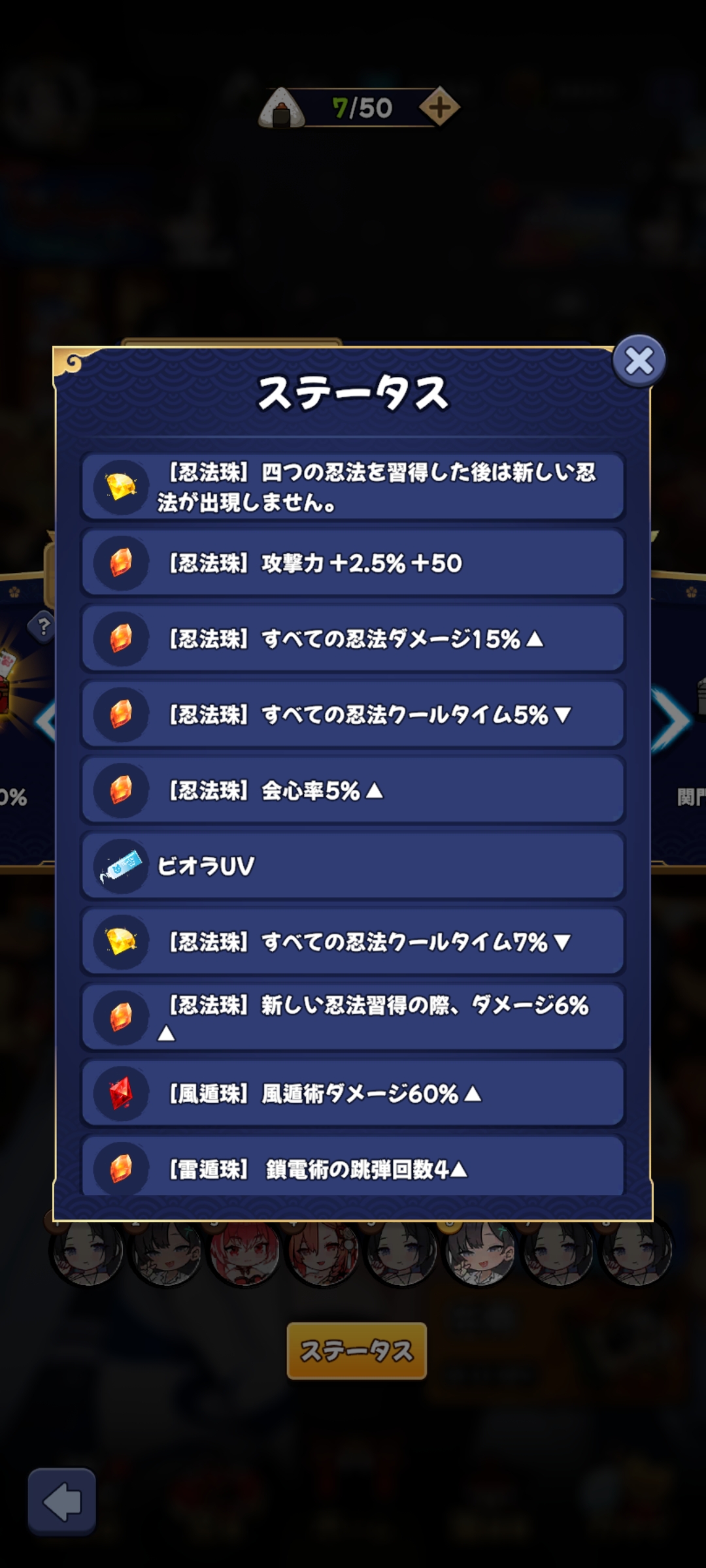Add more rice balls with the plus icon
The width and height of the screenshot is (706, 1568).
pos(439,107)
